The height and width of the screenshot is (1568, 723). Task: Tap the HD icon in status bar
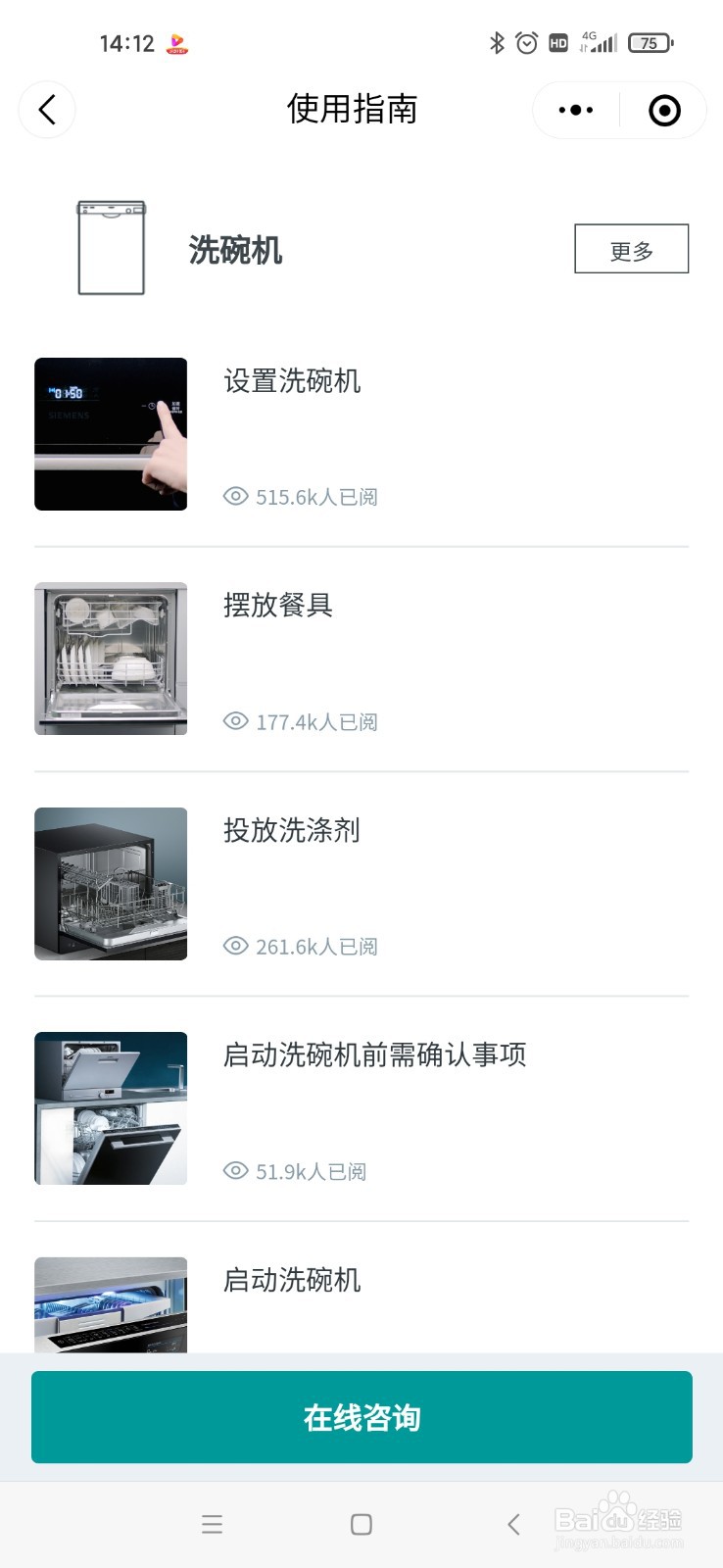click(558, 43)
